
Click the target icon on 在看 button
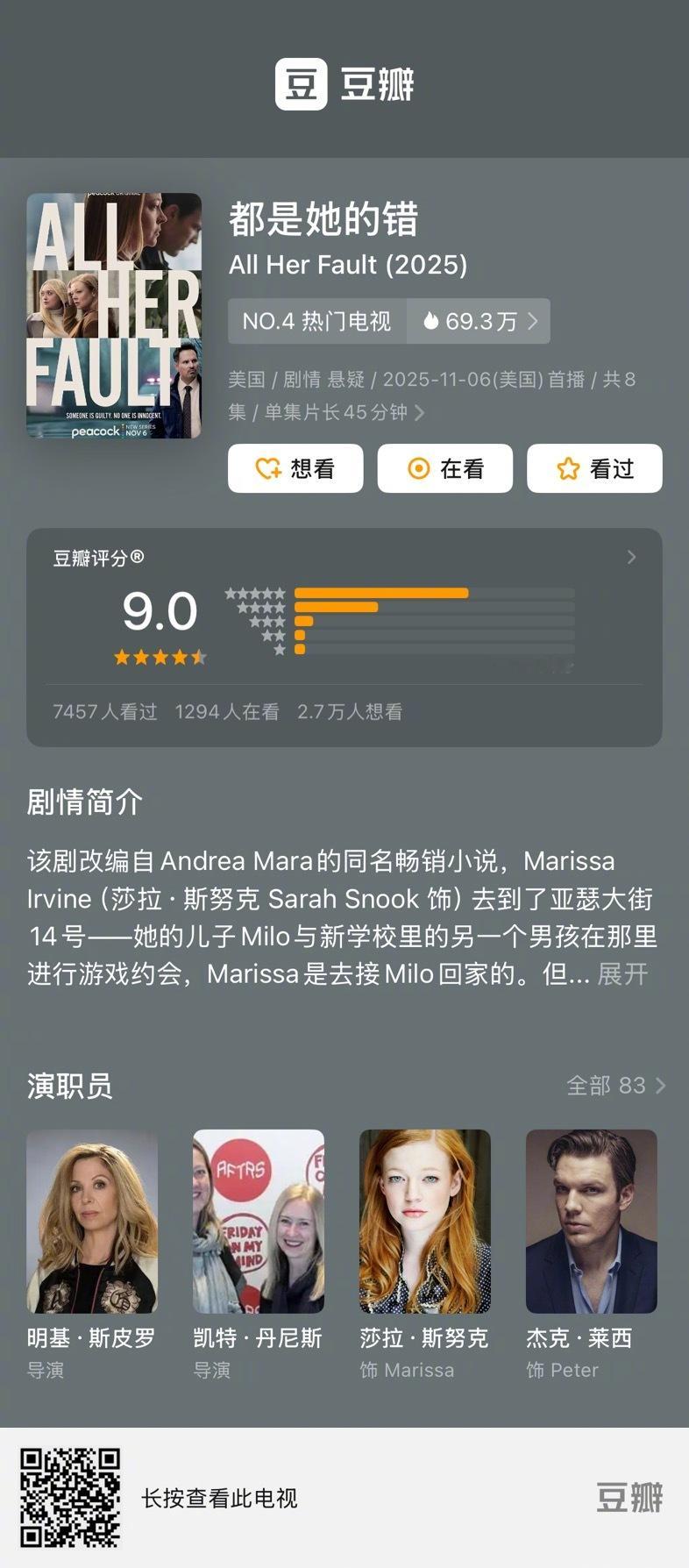pyautogui.click(x=418, y=468)
